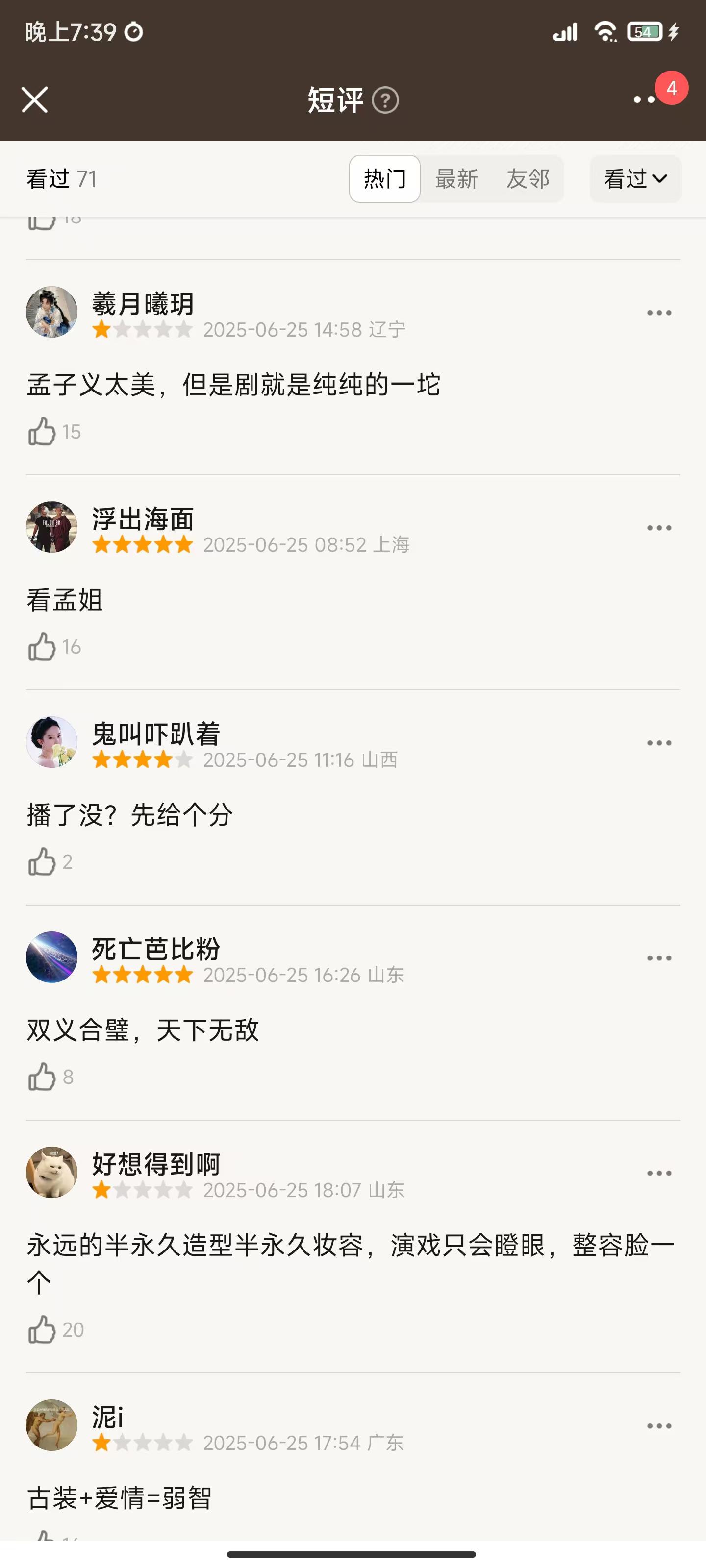Viewport: 706px width, 1568px height.
Task: Expand the 看过 dropdown filter
Action: coord(635,179)
